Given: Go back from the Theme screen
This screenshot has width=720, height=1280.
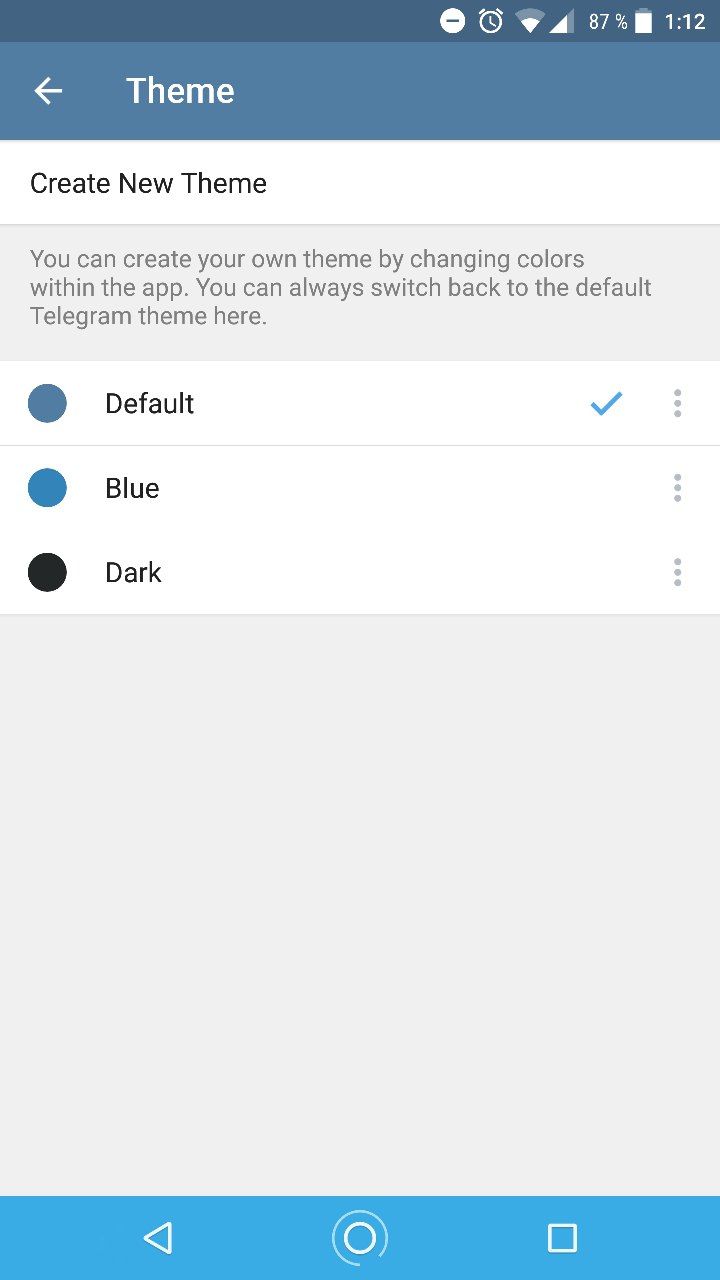Looking at the screenshot, I should click(x=48, y=91).
